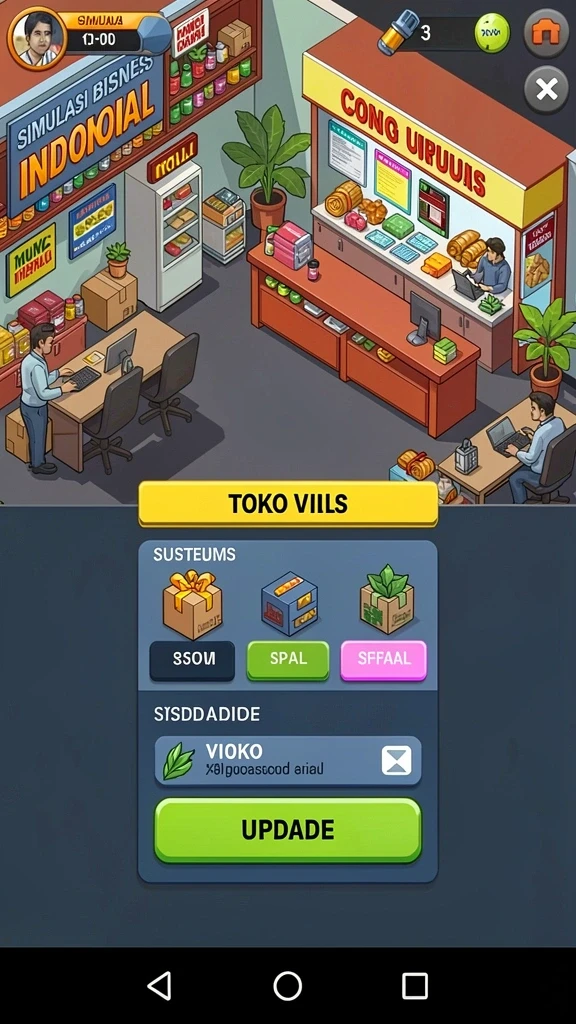Close the shop panel with the X
The height and width of the screenshot is (1024, 576).
[547, 89]
